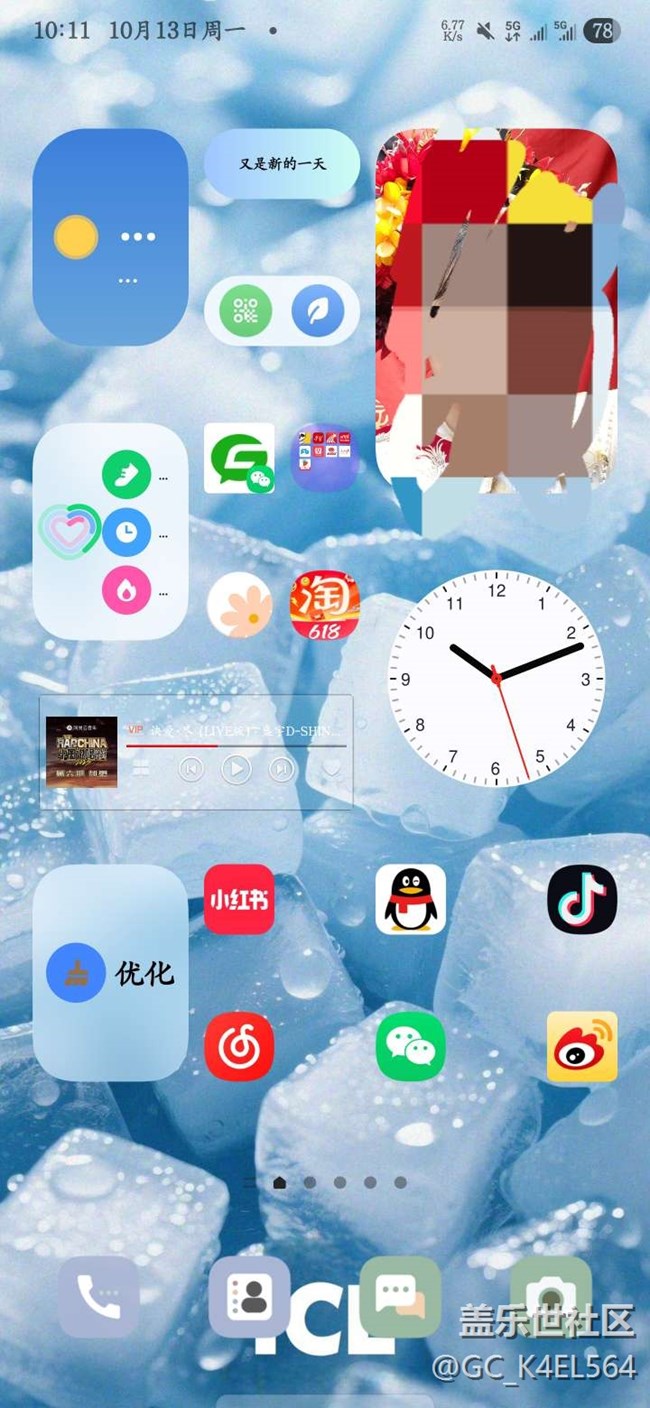Screen dimensions: 650x1408
Task: Launch NetEase Cloud Music app
Action: point(239,1046)
